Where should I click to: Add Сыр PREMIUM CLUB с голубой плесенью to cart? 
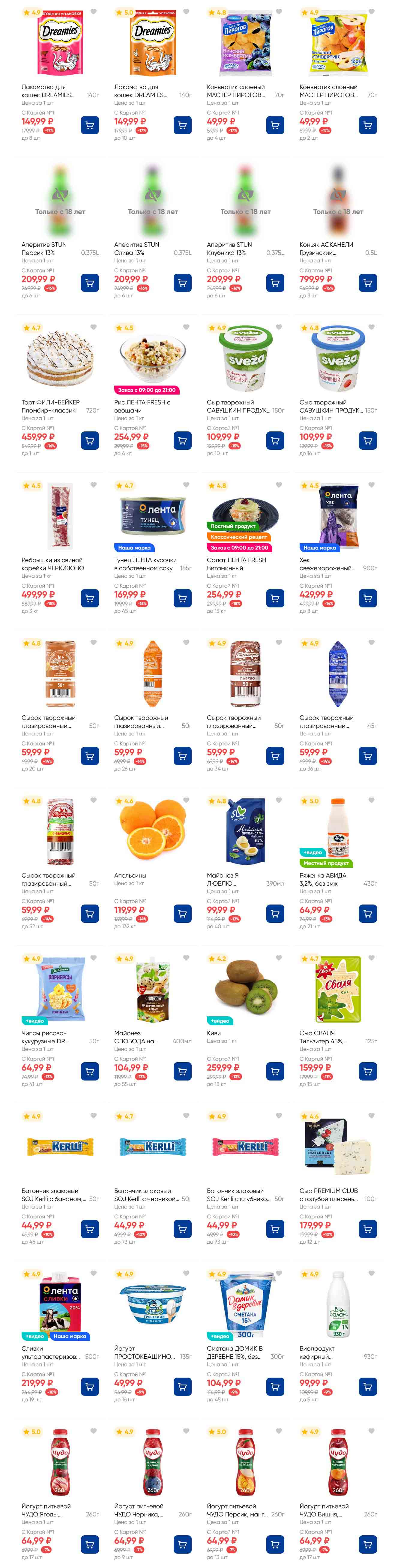(367, 1229)
